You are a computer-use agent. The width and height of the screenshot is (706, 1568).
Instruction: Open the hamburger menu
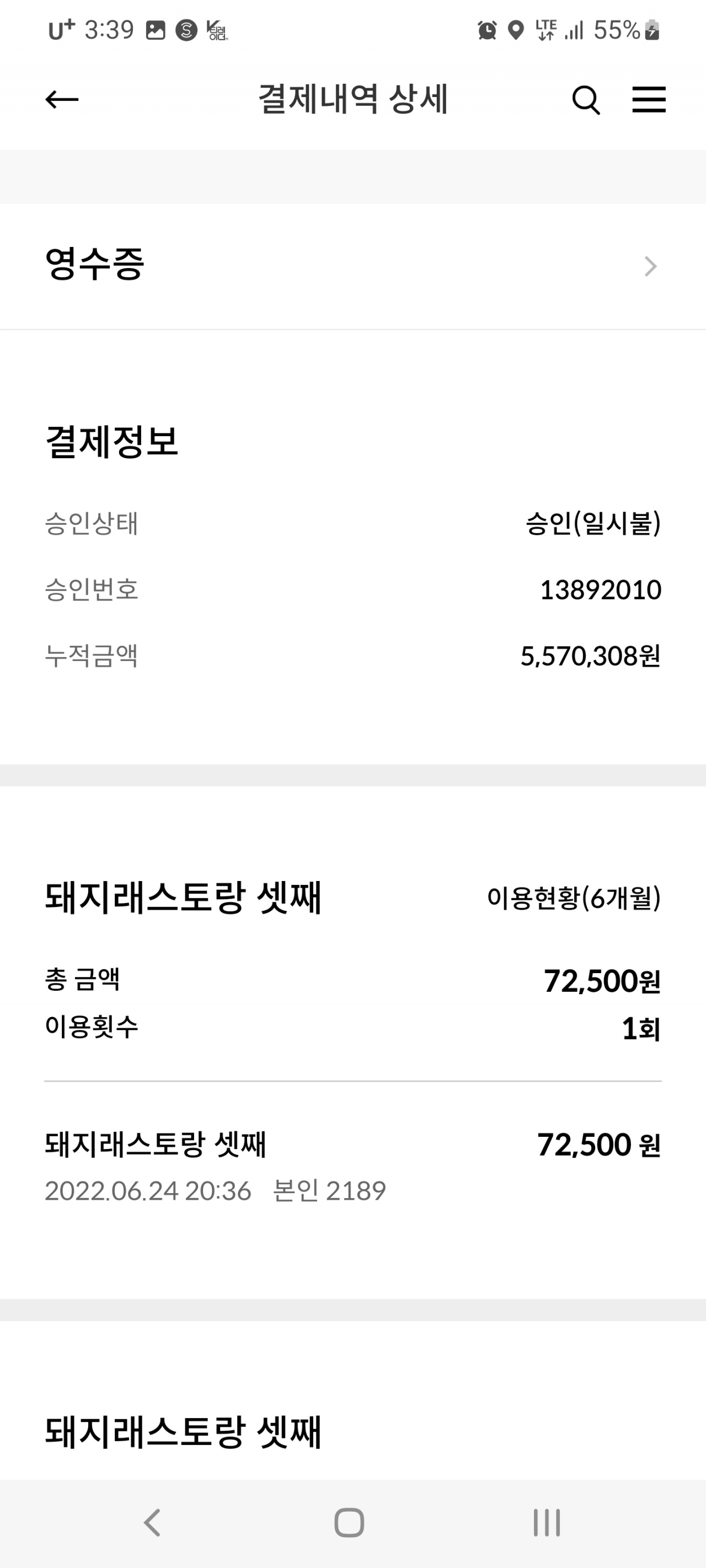pyautogui.click(x=649, y=100)
